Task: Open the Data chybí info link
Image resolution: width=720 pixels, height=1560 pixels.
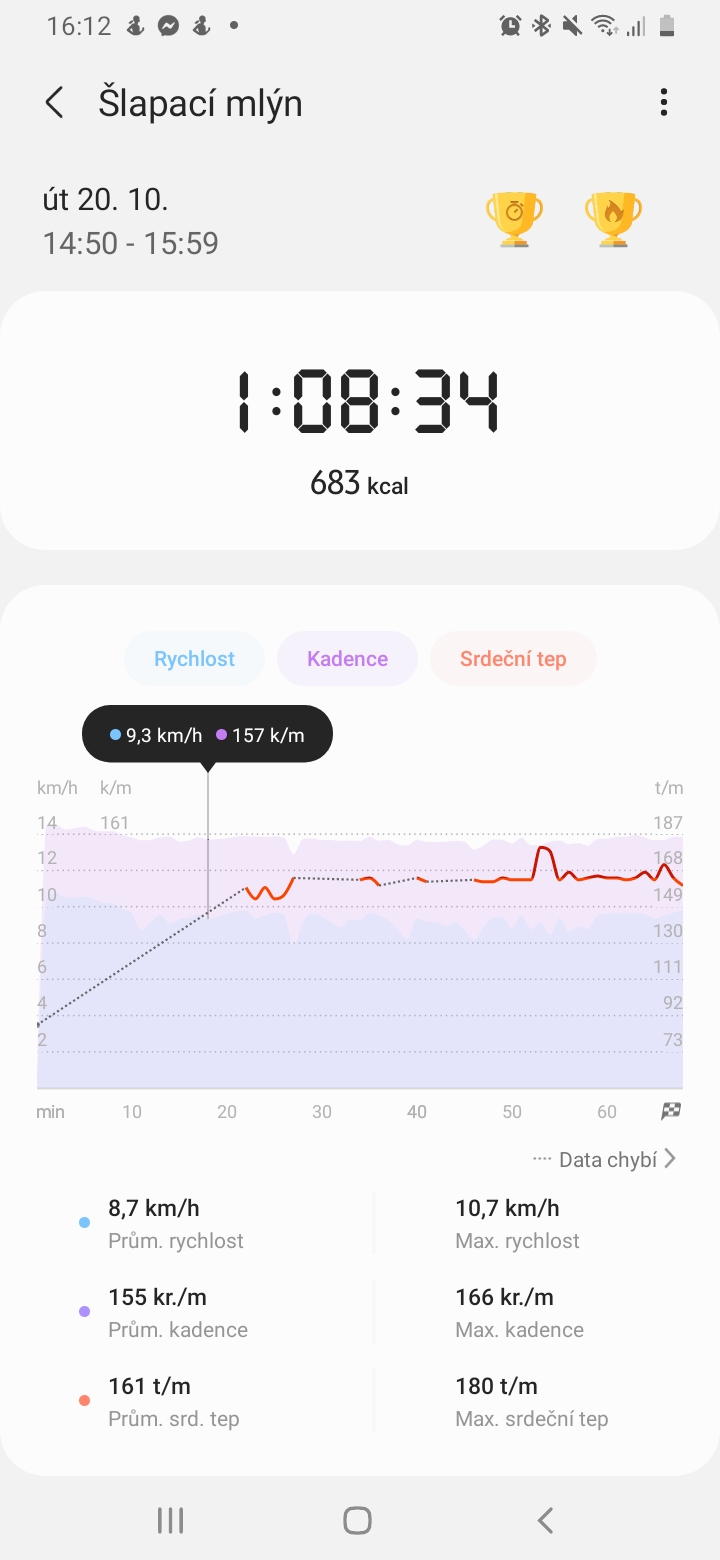Action: 605,1159
